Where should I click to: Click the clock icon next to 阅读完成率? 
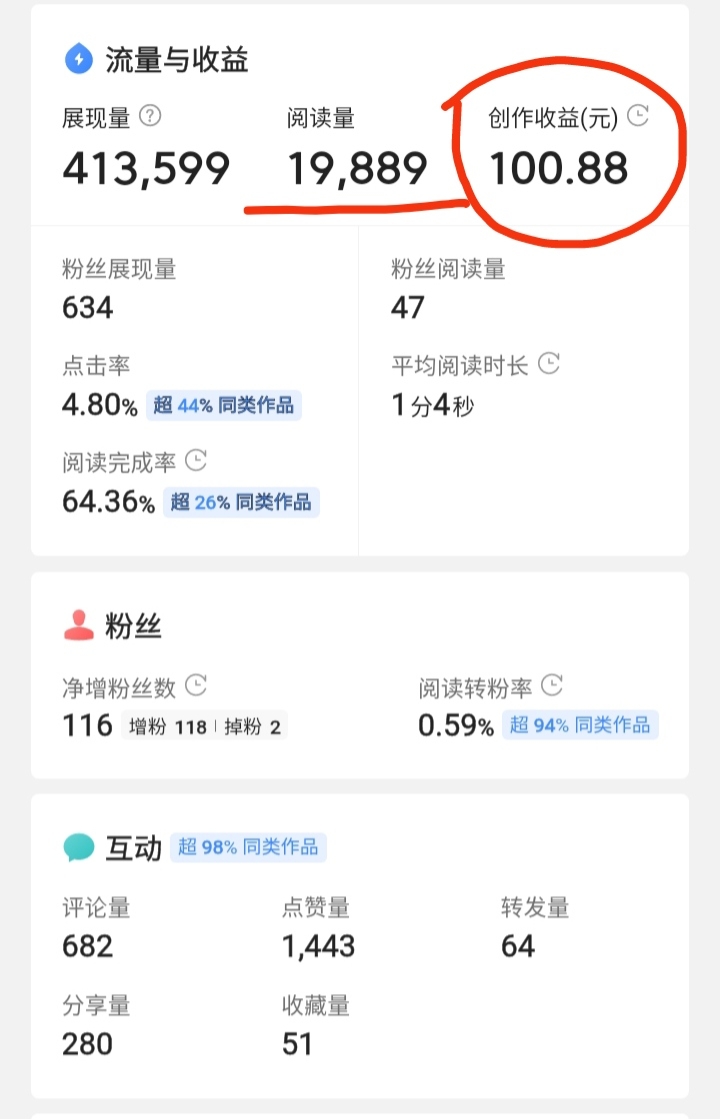pos(197,461)
